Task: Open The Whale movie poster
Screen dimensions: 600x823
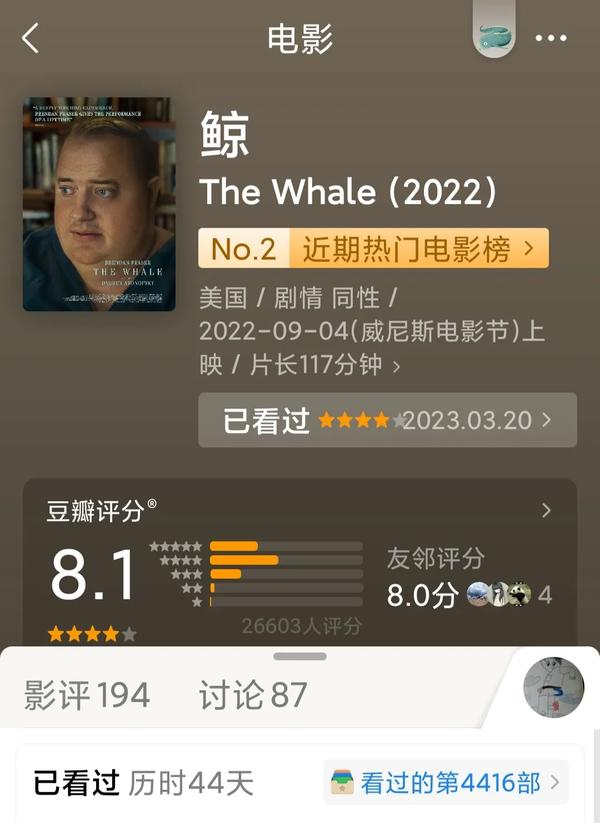Action: (x=99, y=204)
